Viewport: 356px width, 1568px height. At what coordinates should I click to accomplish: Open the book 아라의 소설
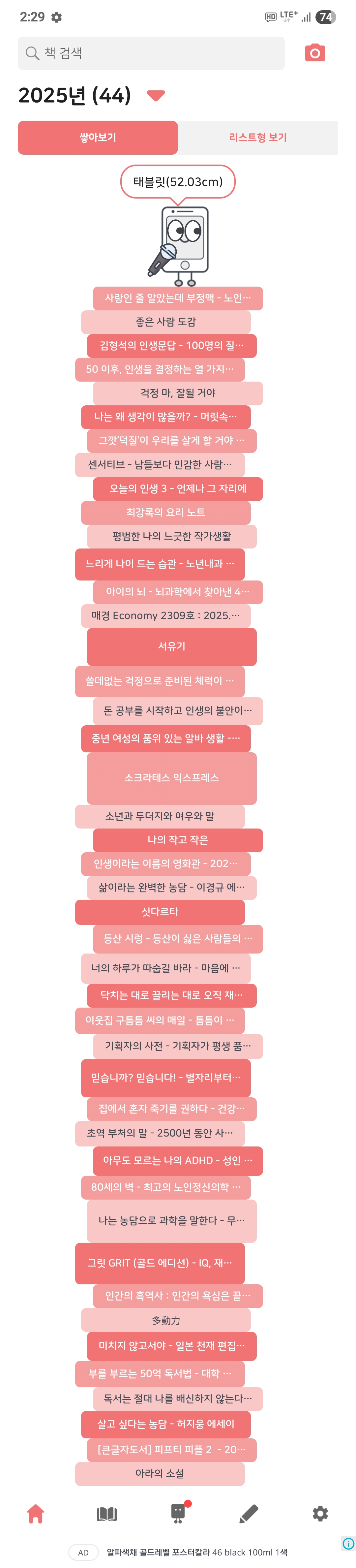(160, 1473)
